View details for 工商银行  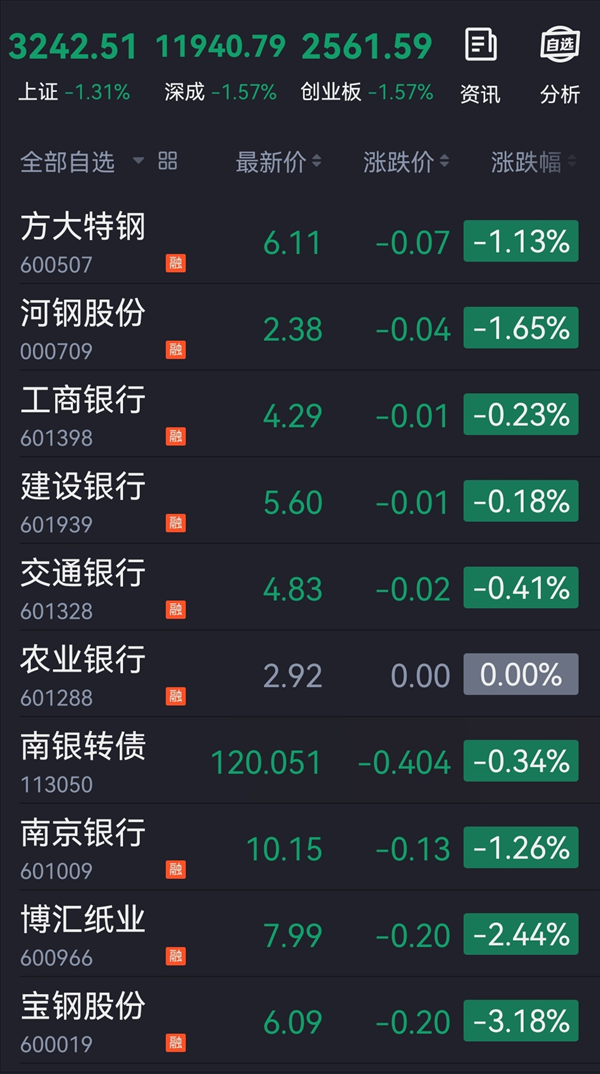pos(300,414)
